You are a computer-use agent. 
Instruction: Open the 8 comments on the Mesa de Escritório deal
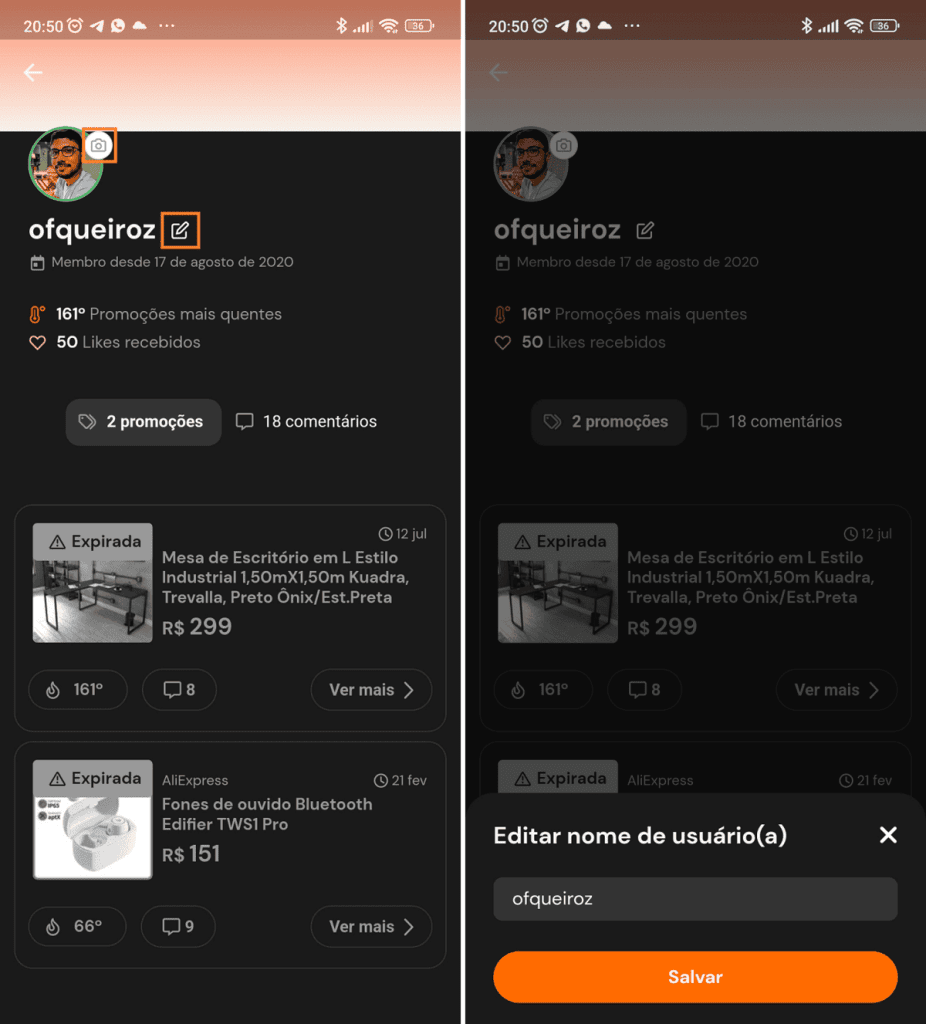click(x=179, y=690)
